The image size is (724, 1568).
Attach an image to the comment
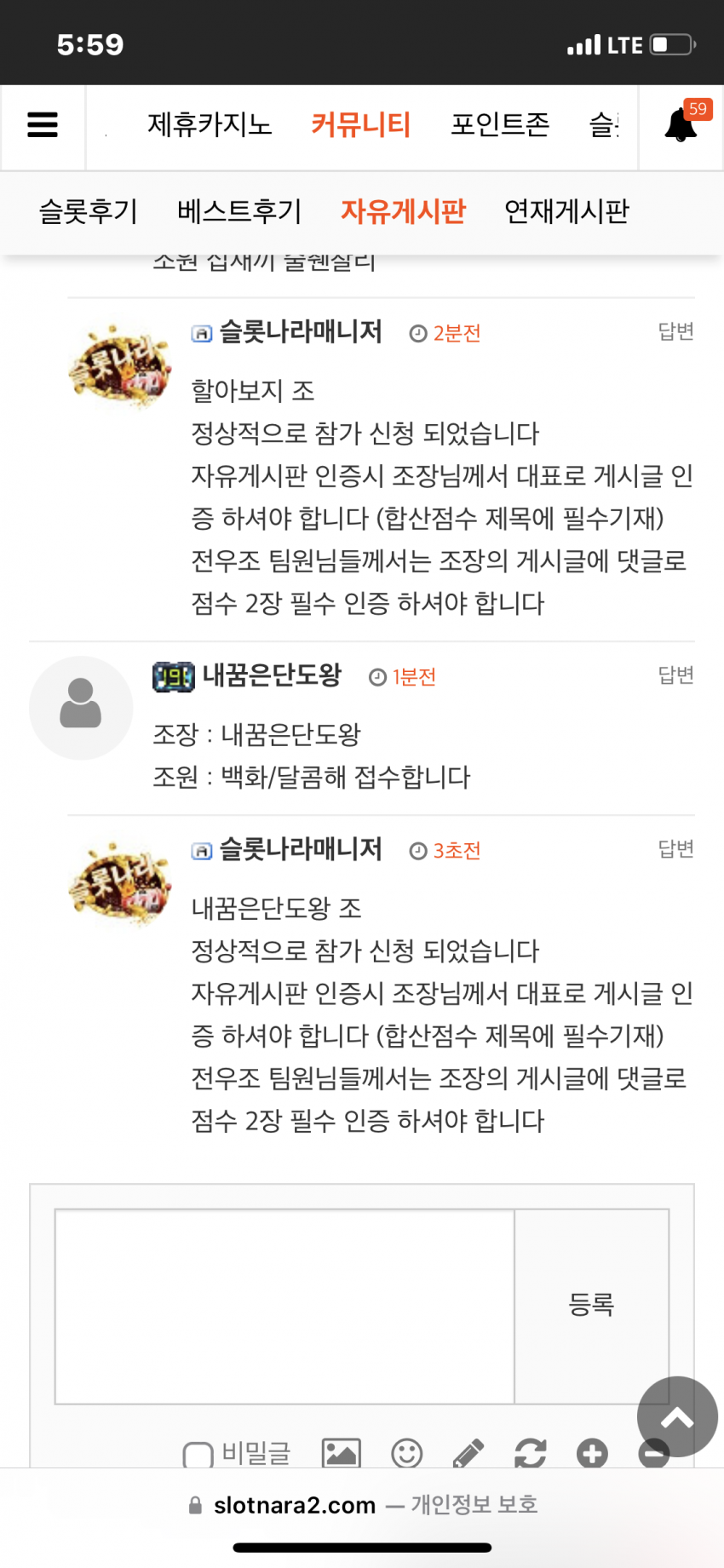[x=342, y=1453]
